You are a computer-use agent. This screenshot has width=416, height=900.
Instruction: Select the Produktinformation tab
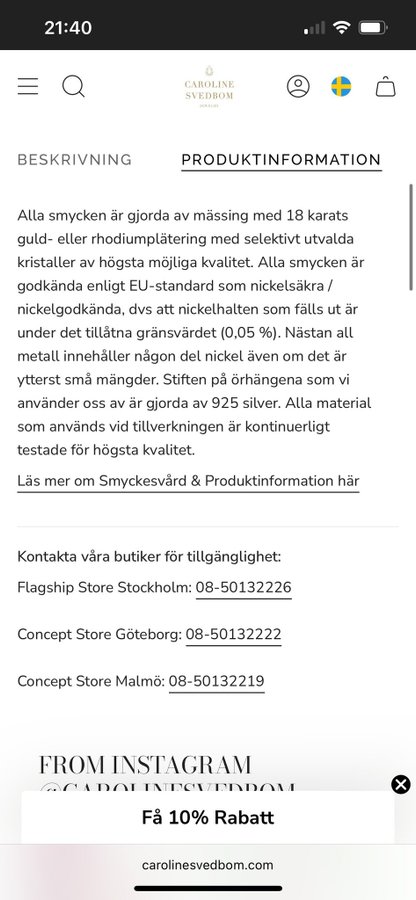click(x=281, y=160)
